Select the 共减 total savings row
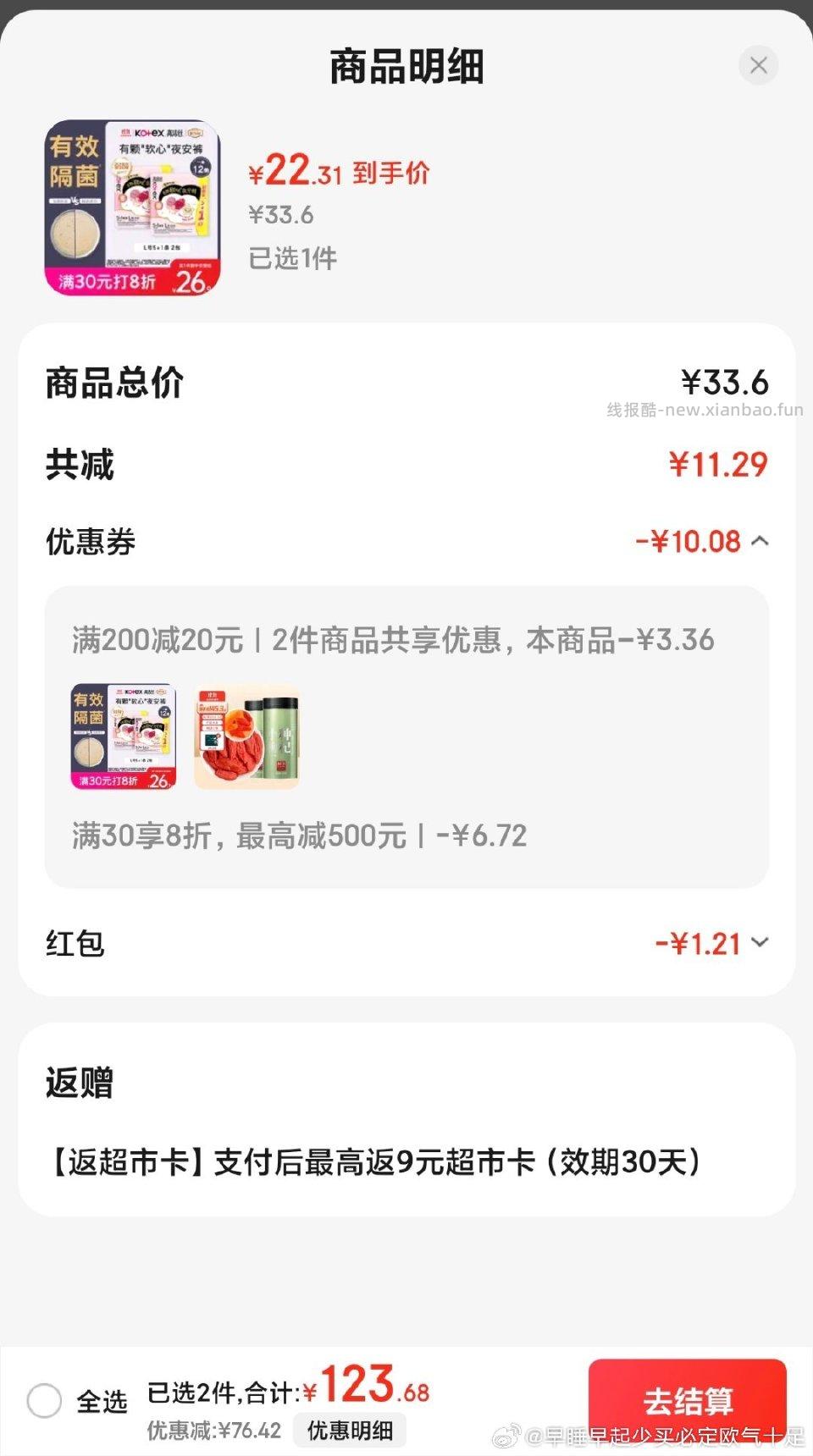Screen dimensions: 813x1456 (80, 466)
